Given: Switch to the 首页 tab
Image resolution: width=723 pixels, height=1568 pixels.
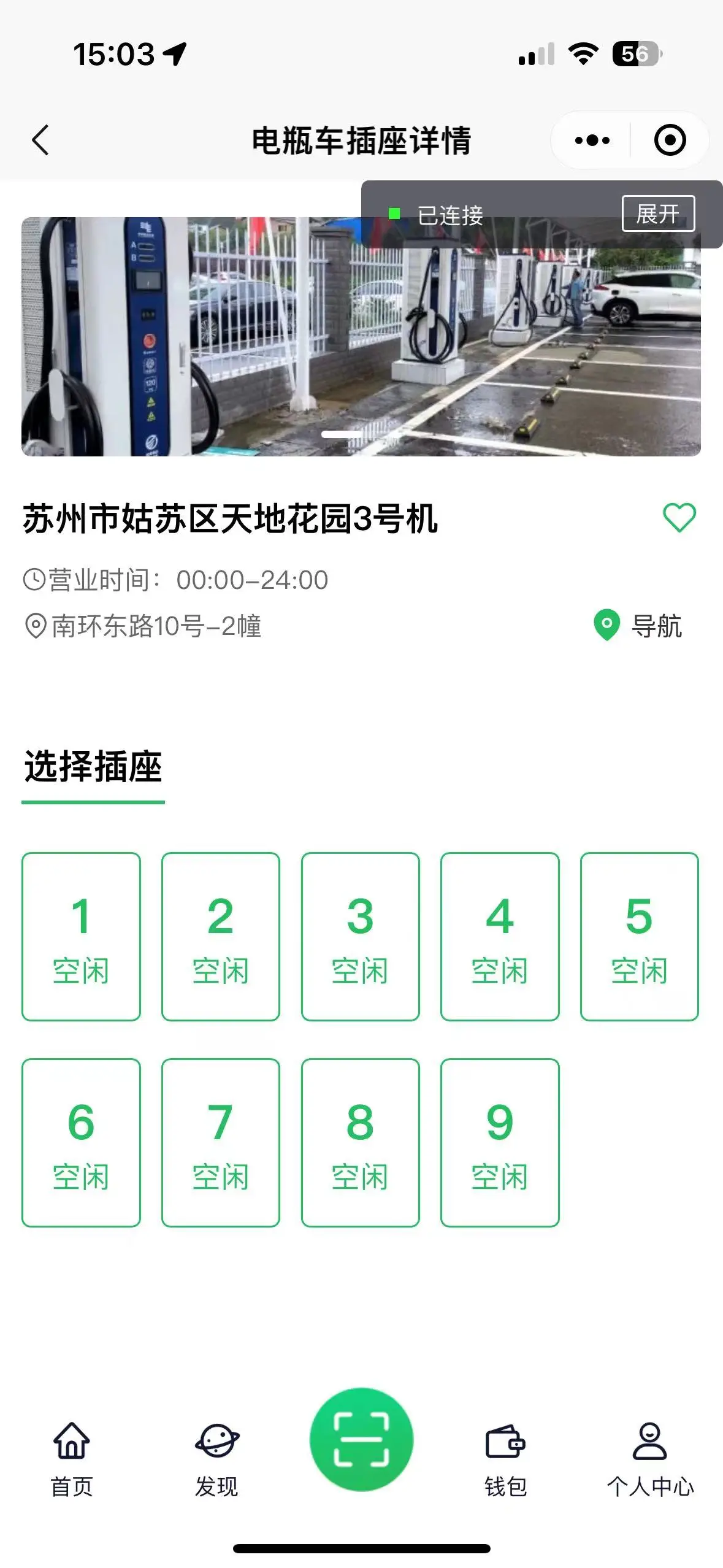Looking at the screenshot, I should point(72,1459).
